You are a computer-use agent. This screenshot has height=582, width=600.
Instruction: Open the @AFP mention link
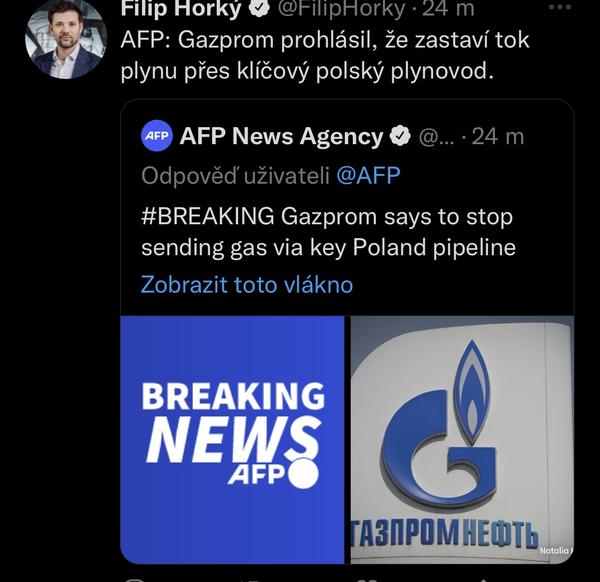(x=368, y=176)
